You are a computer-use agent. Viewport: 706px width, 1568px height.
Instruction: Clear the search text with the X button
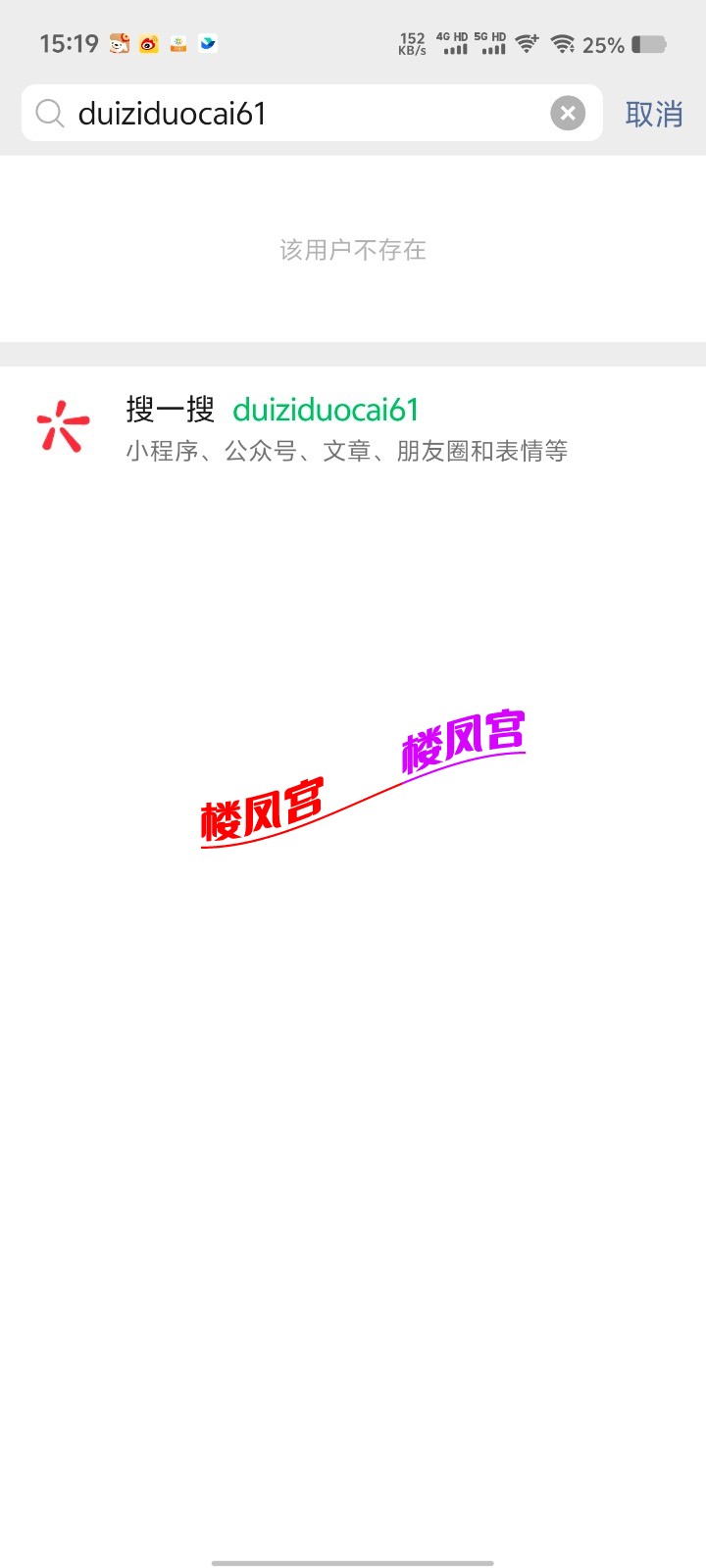tap(567, 114)
